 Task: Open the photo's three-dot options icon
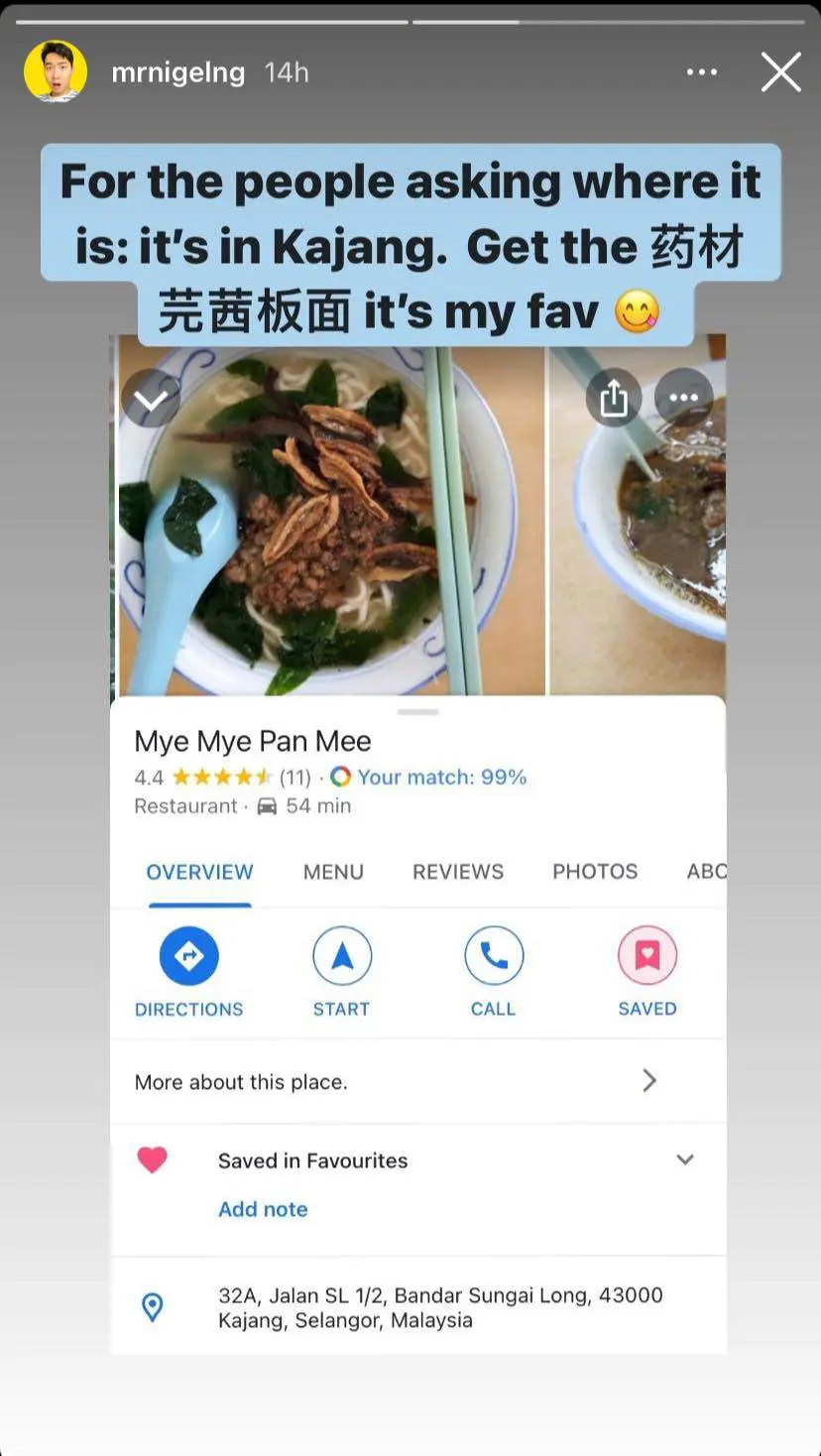click(x=683, y=398)
